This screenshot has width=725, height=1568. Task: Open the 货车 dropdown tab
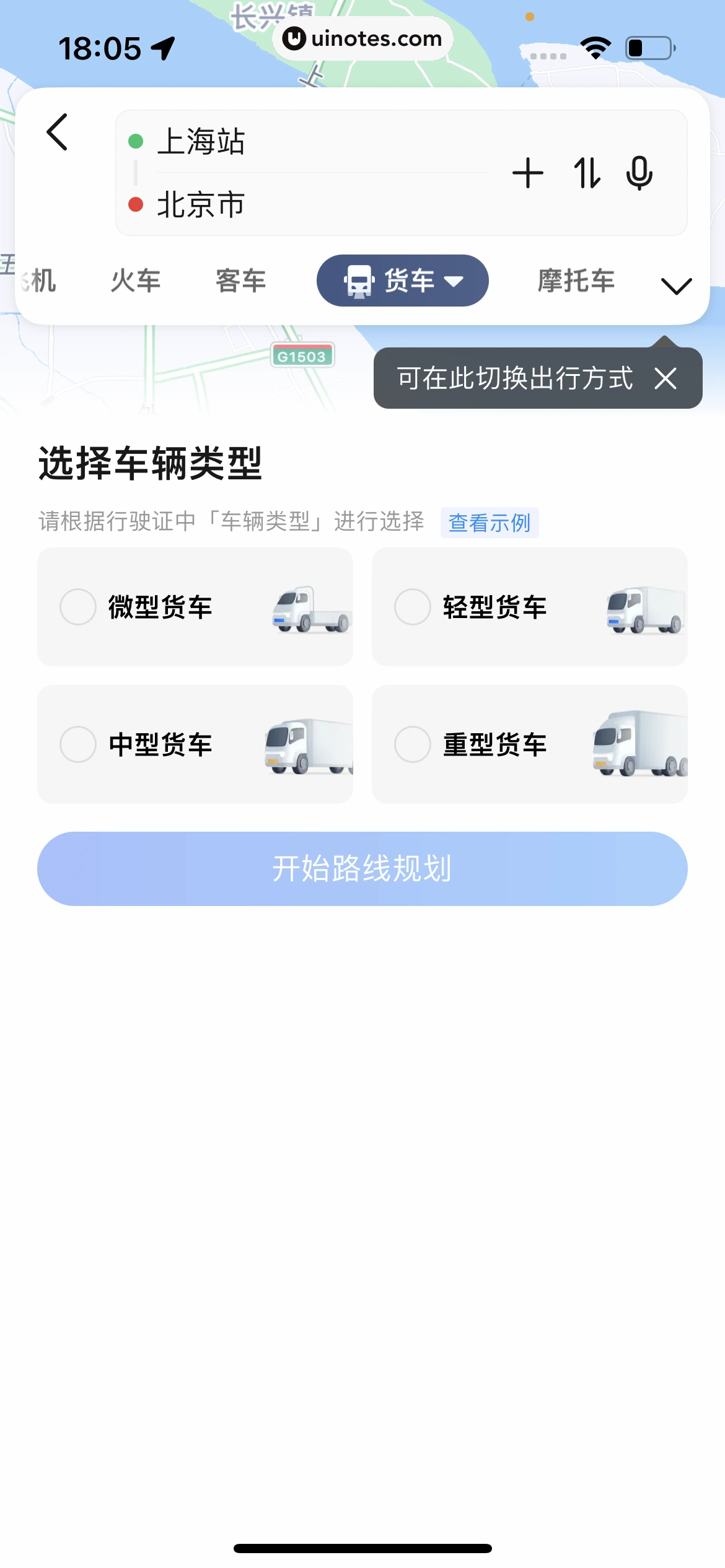(x=403, y=281)
